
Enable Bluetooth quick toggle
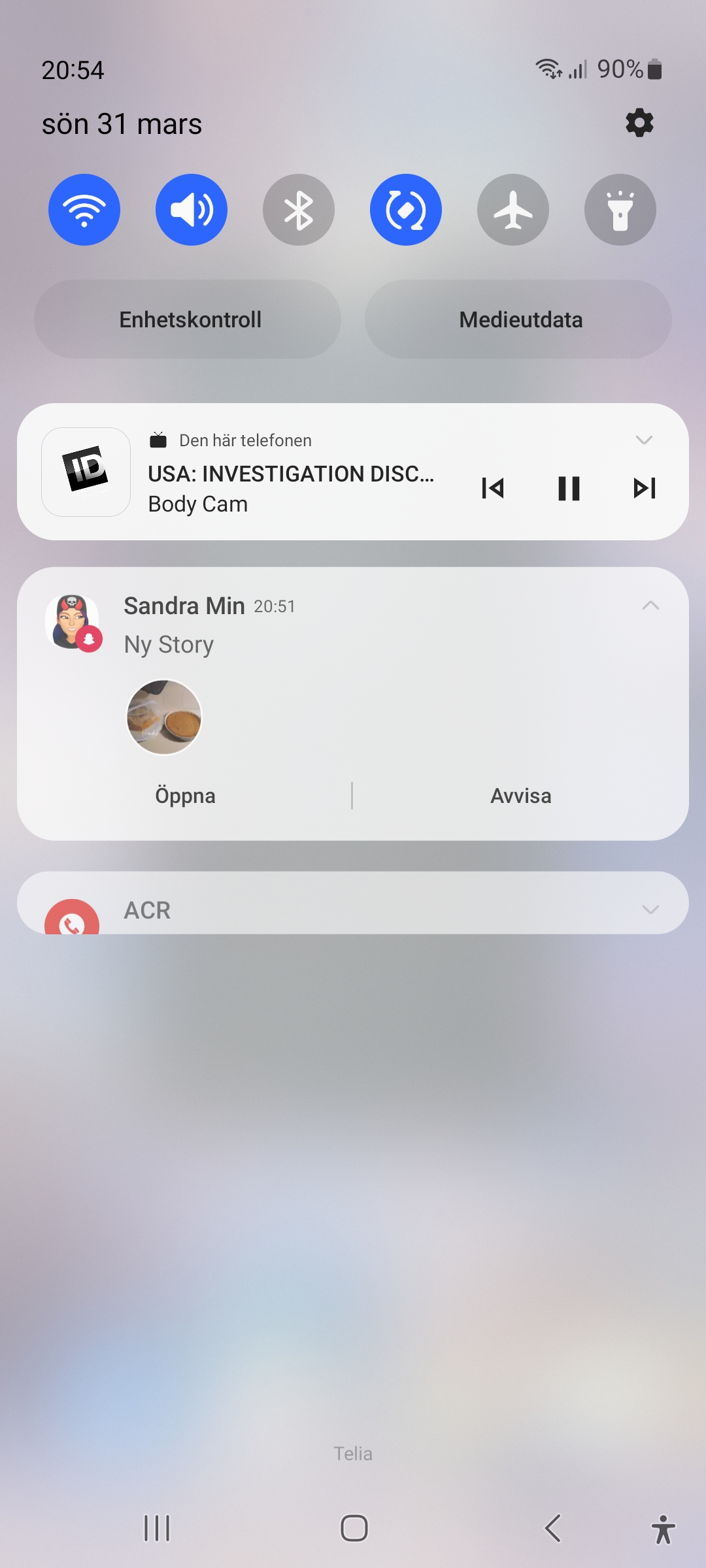click(299, 210)
